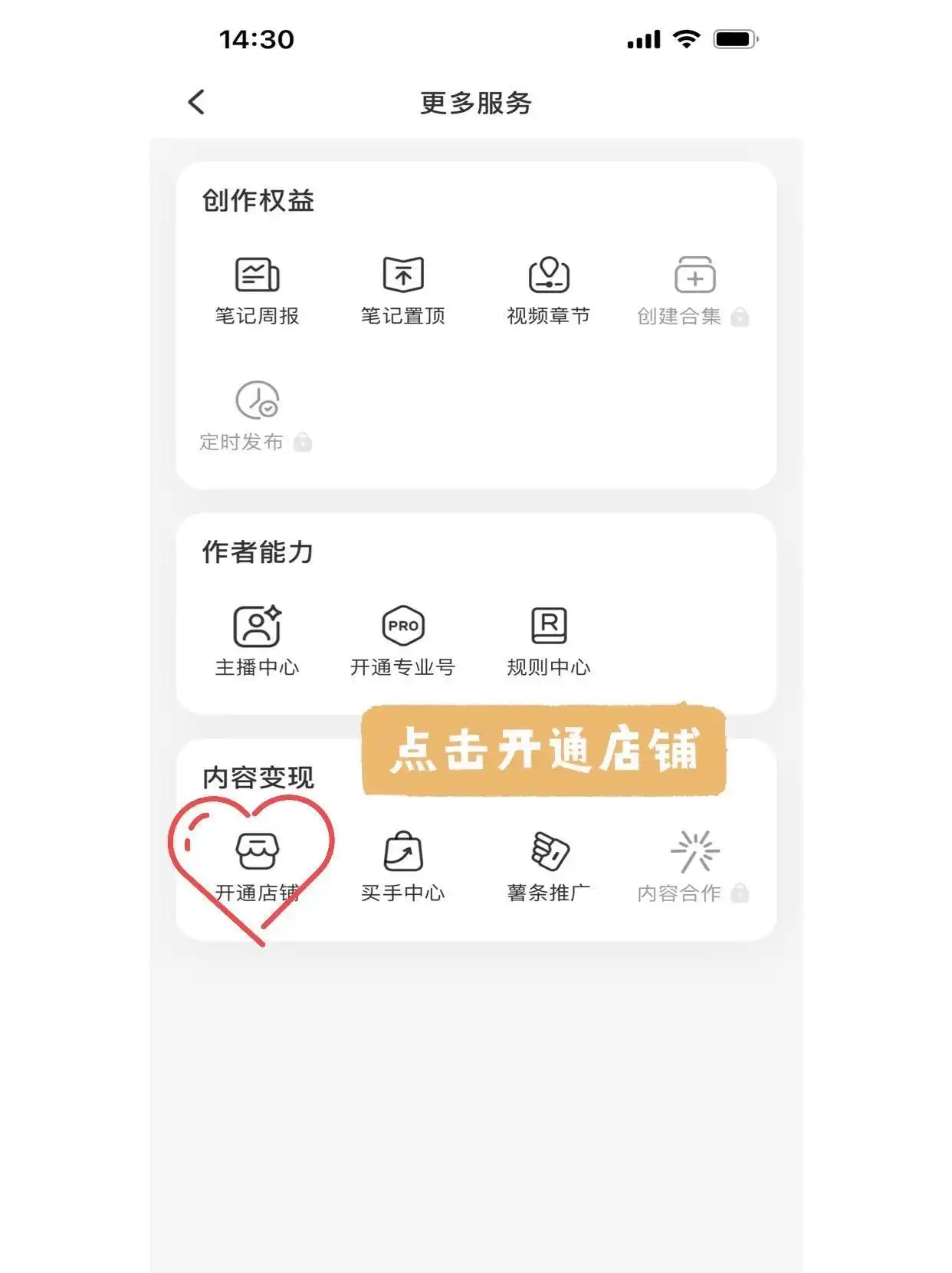Open 规则中心 rules center
Image resolution: width=952 pixels, height=1273 pixels.
point(549,641)
